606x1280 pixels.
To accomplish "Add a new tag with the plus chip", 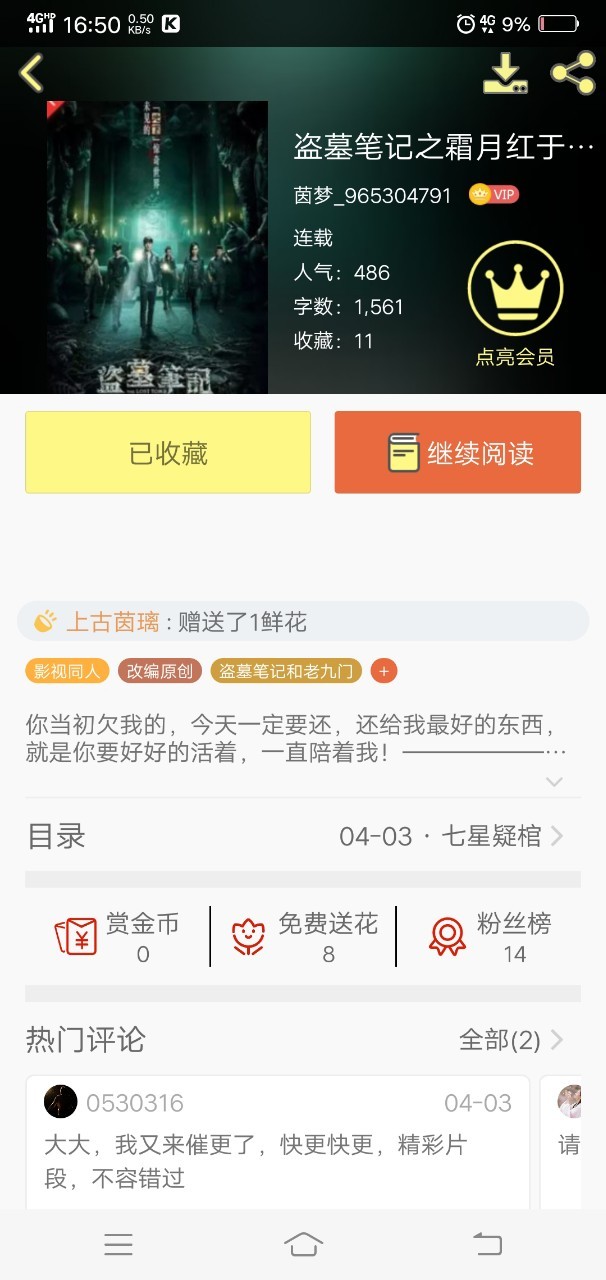I will pyautogui.click(x=384, y=671).
